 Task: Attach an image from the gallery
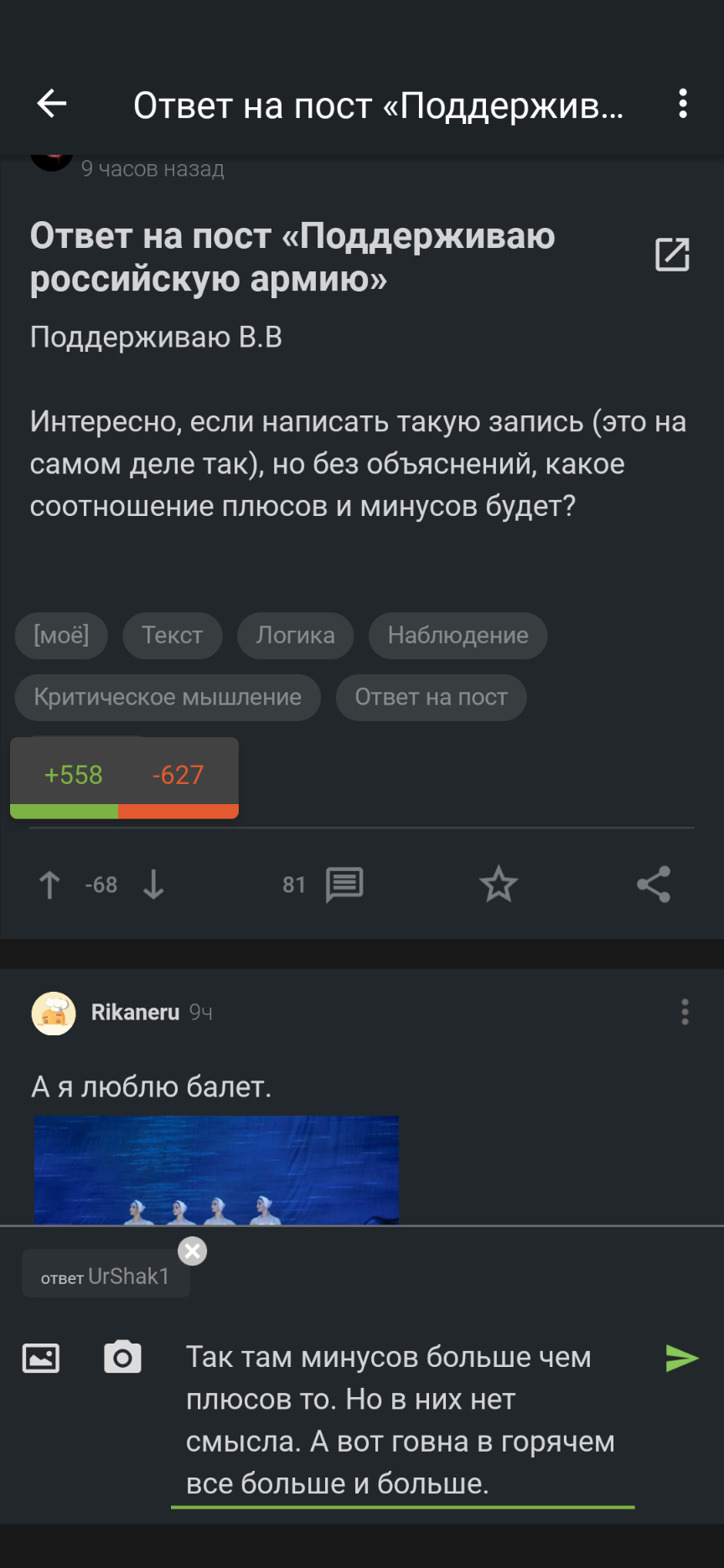click(x=41, y=1358)
